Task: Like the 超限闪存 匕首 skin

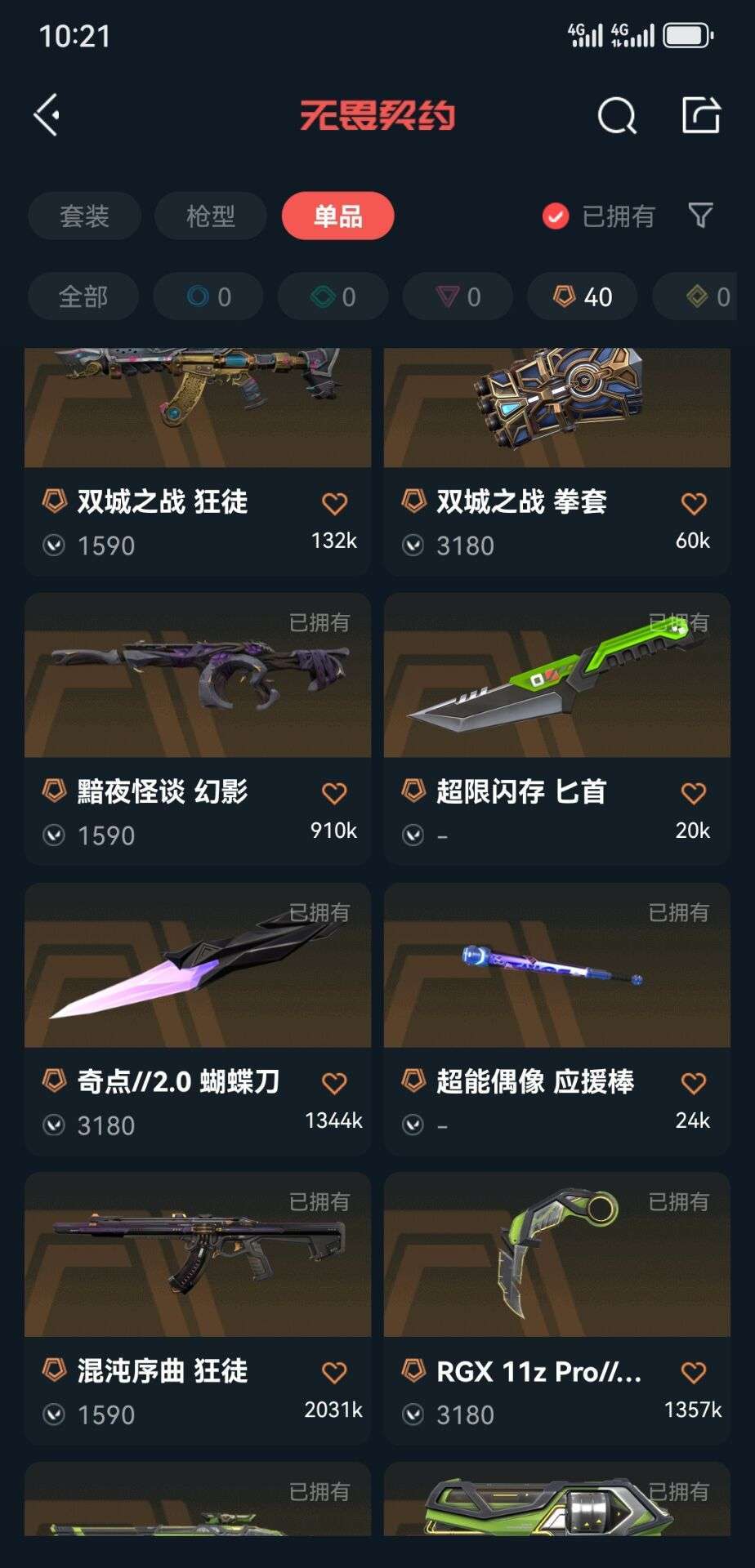Action: click(694, 793)
